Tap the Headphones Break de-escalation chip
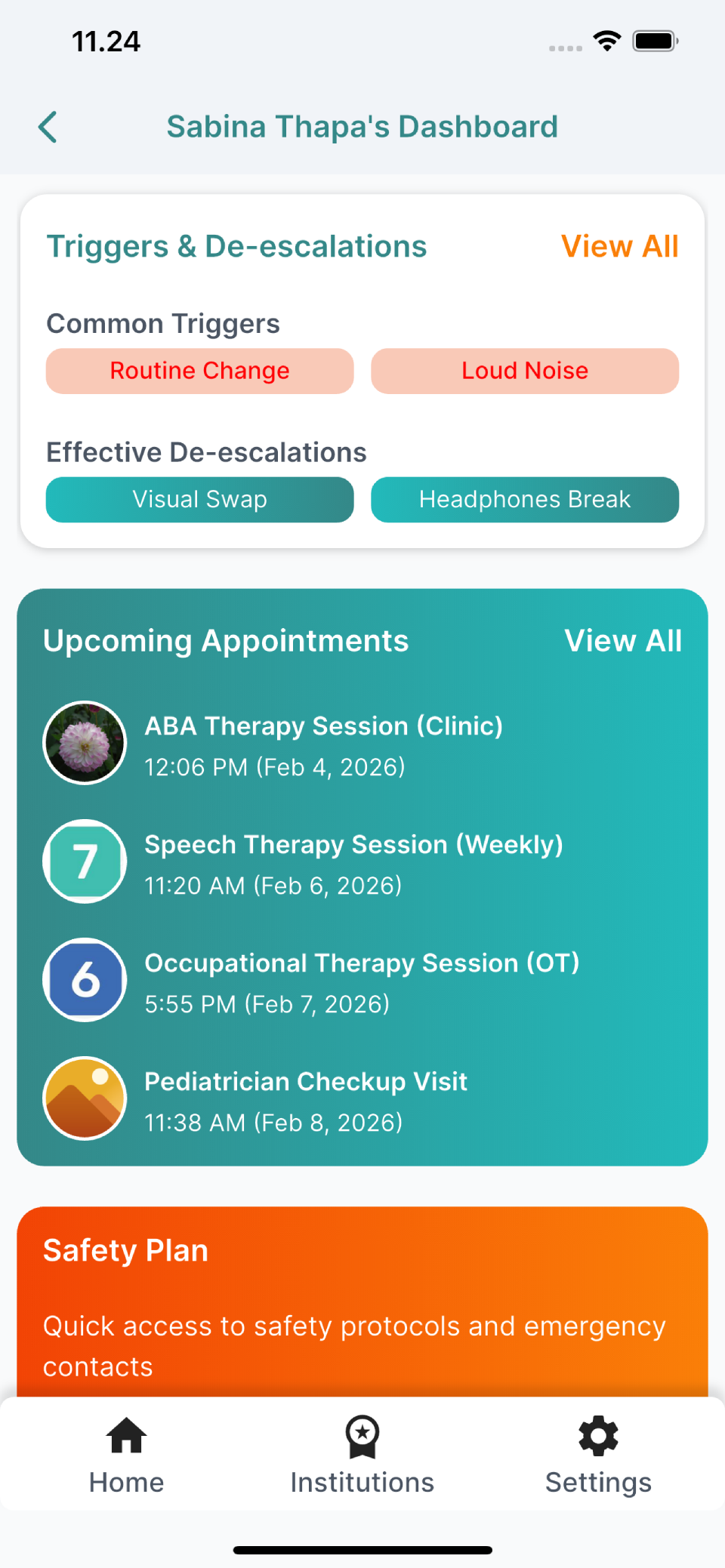Viewport: 725px width, 1568px height. [524, 499]
